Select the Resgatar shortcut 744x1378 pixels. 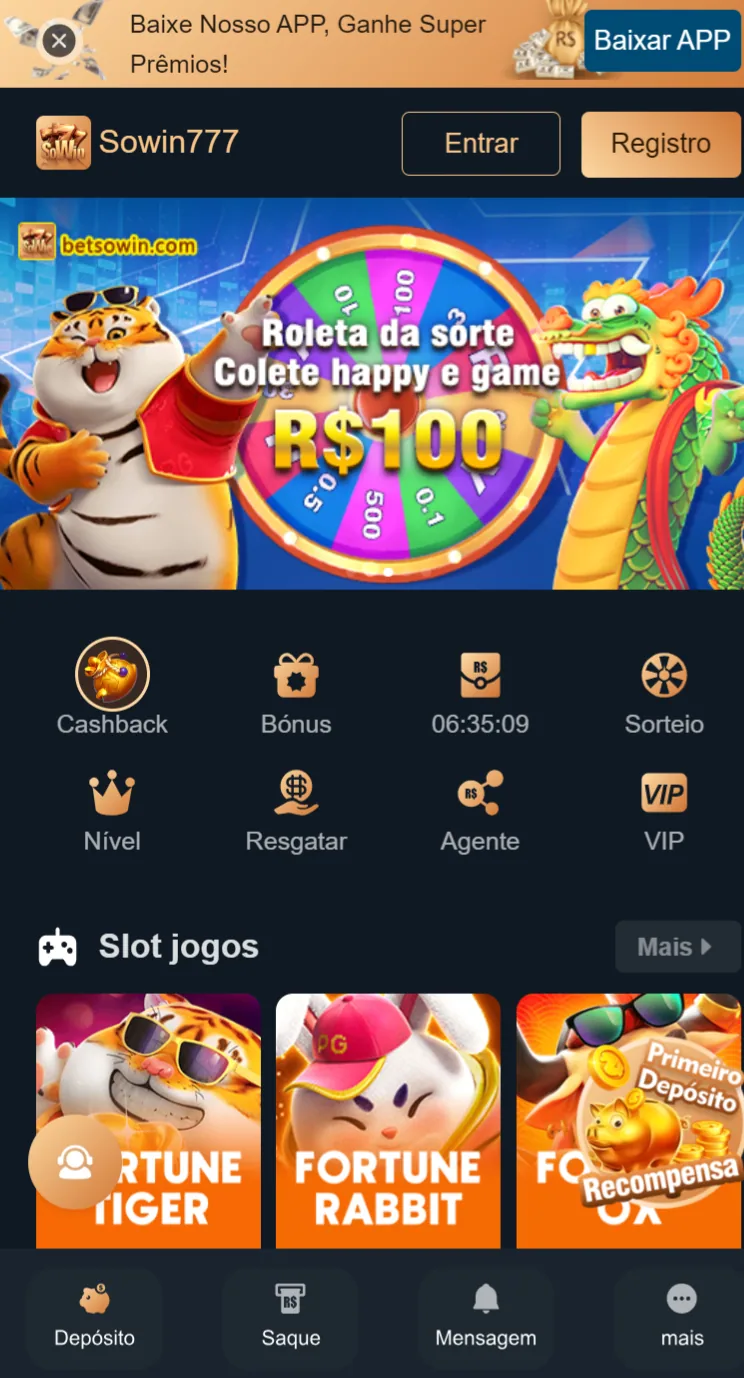(296, 808)
